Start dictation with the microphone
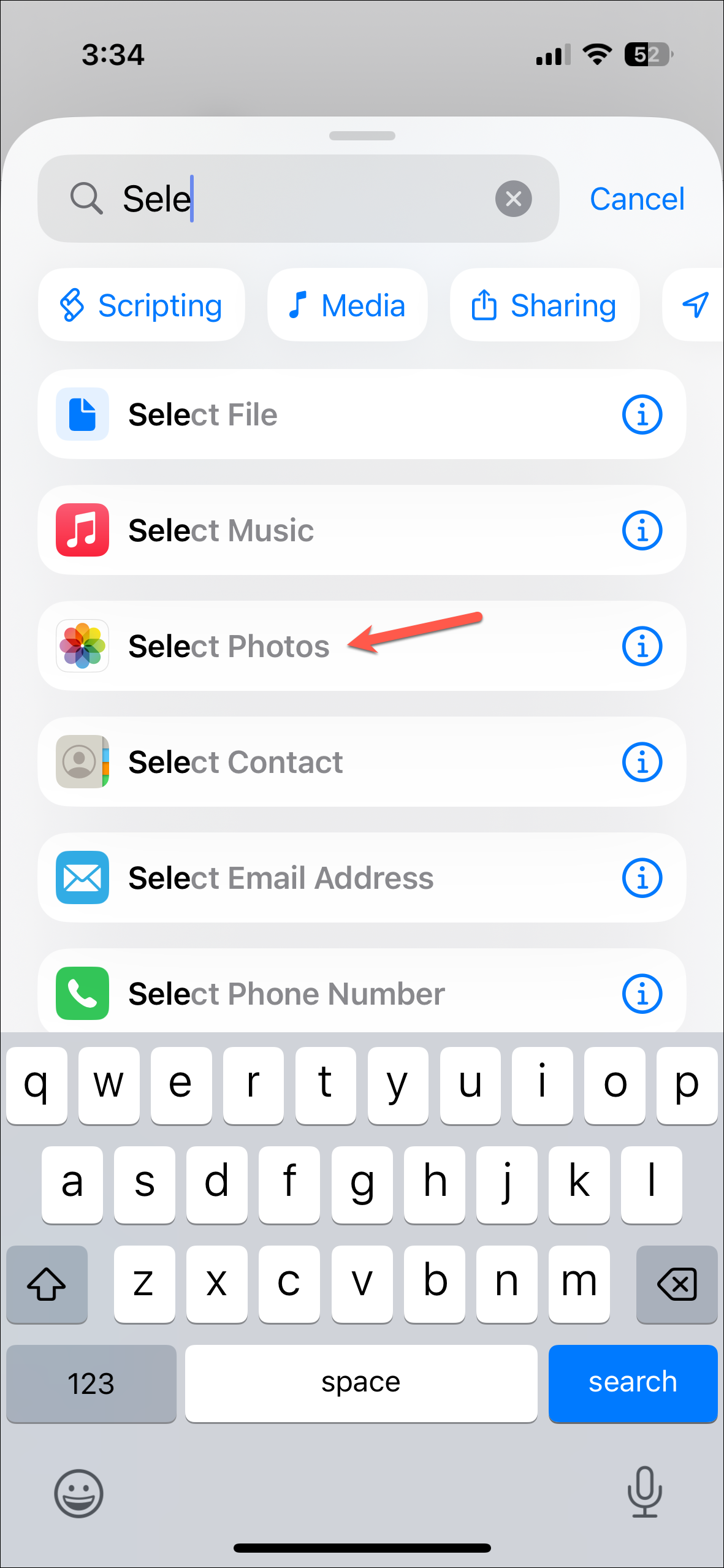This screenshot has width=724, height=1568. coord(644,1491)
